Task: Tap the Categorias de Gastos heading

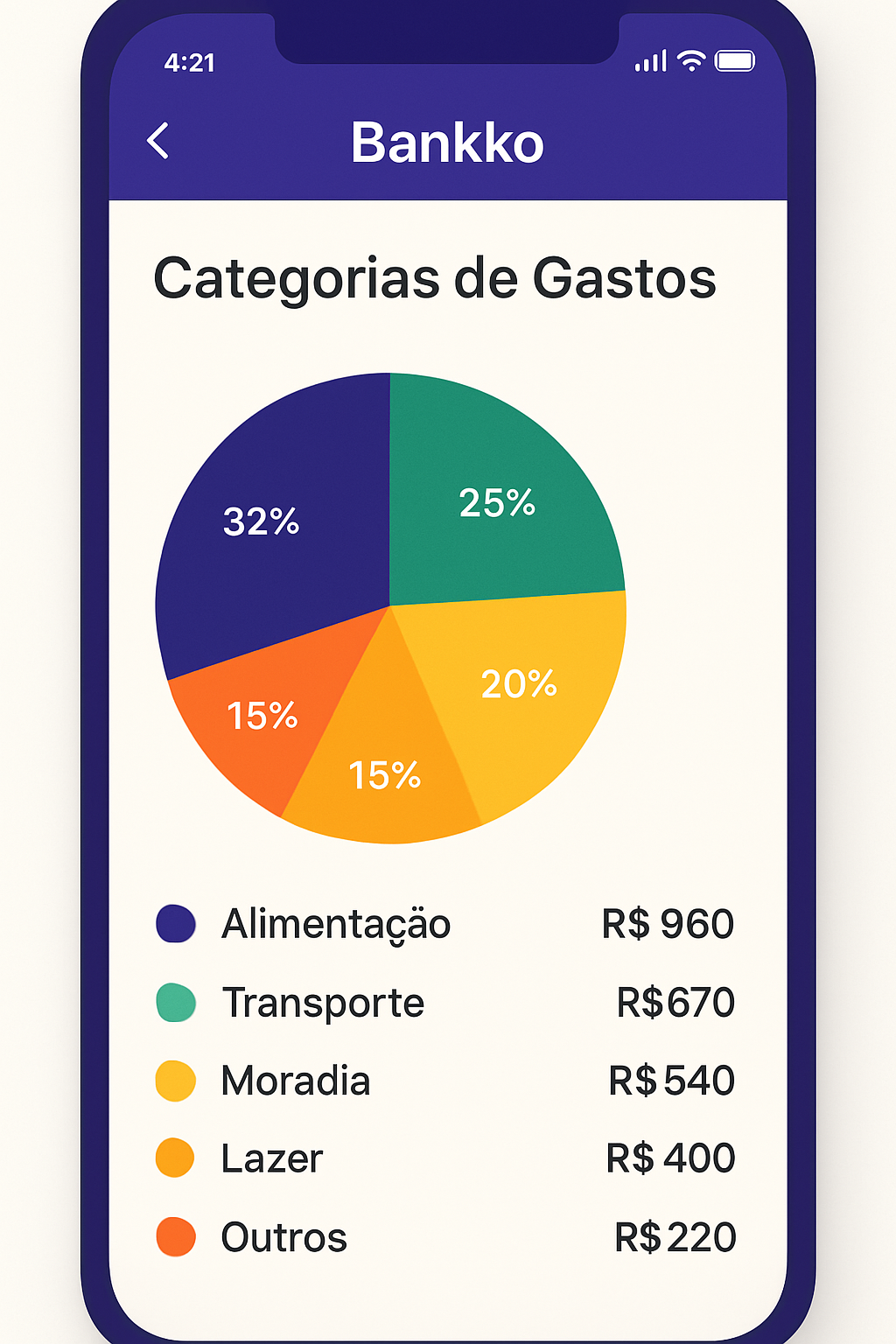Action: (x=435, y=277)
